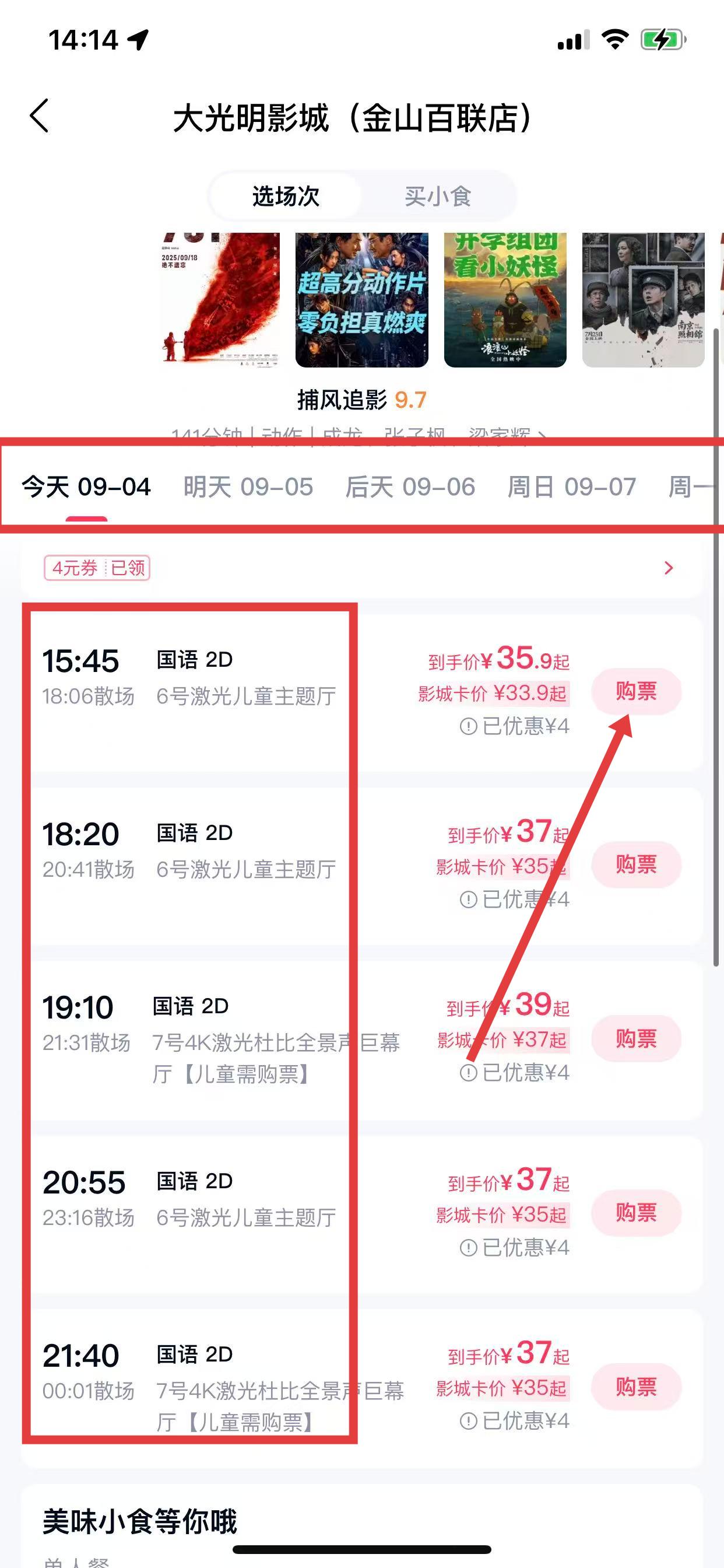Go back from the cinema page
The image size is (724, 1568).
40,116
